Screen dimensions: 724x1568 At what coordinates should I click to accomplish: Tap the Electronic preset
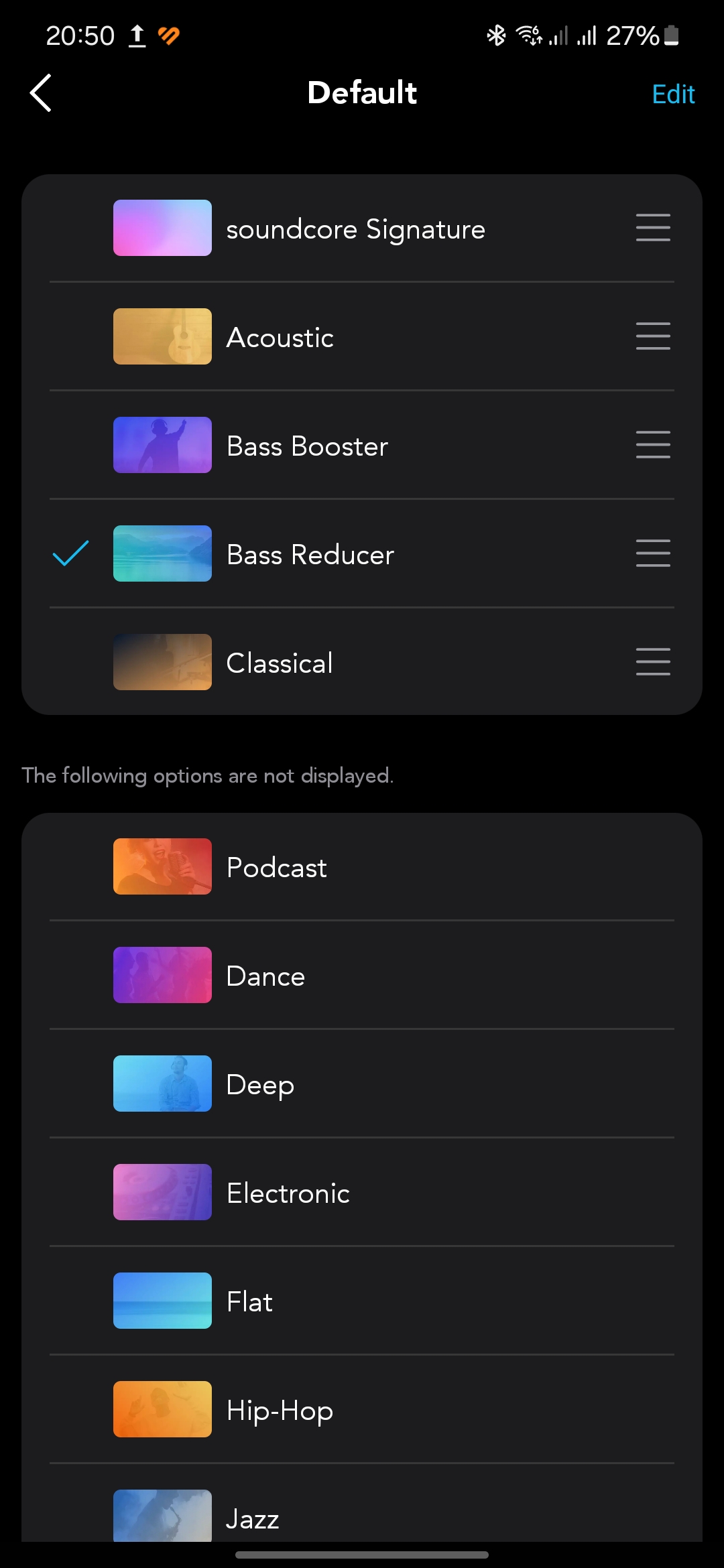tap(362, 1192)
